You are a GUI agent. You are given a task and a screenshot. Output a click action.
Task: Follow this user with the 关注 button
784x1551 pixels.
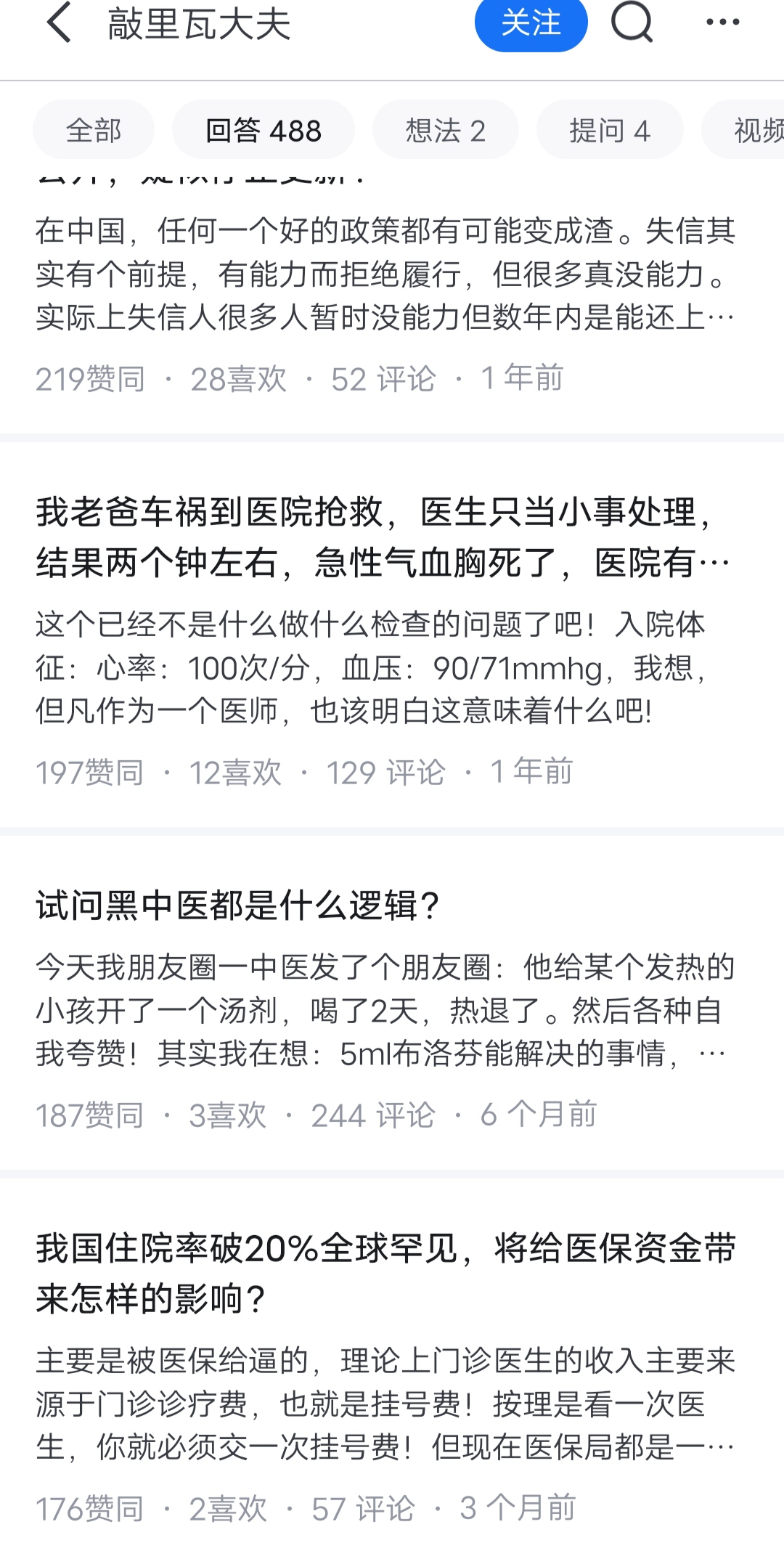tap(531, 23)
